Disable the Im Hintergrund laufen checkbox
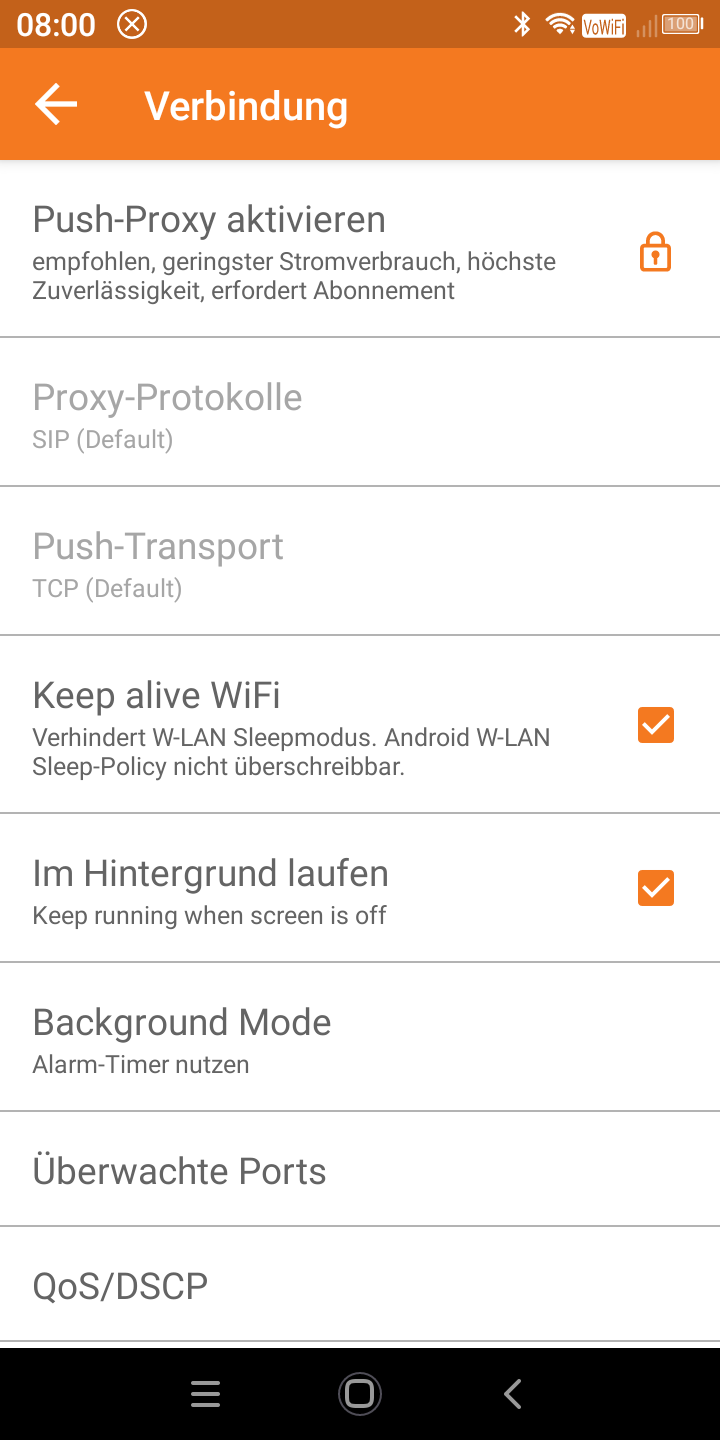This screenshot has height=1440, width=720. pos(656,888)
